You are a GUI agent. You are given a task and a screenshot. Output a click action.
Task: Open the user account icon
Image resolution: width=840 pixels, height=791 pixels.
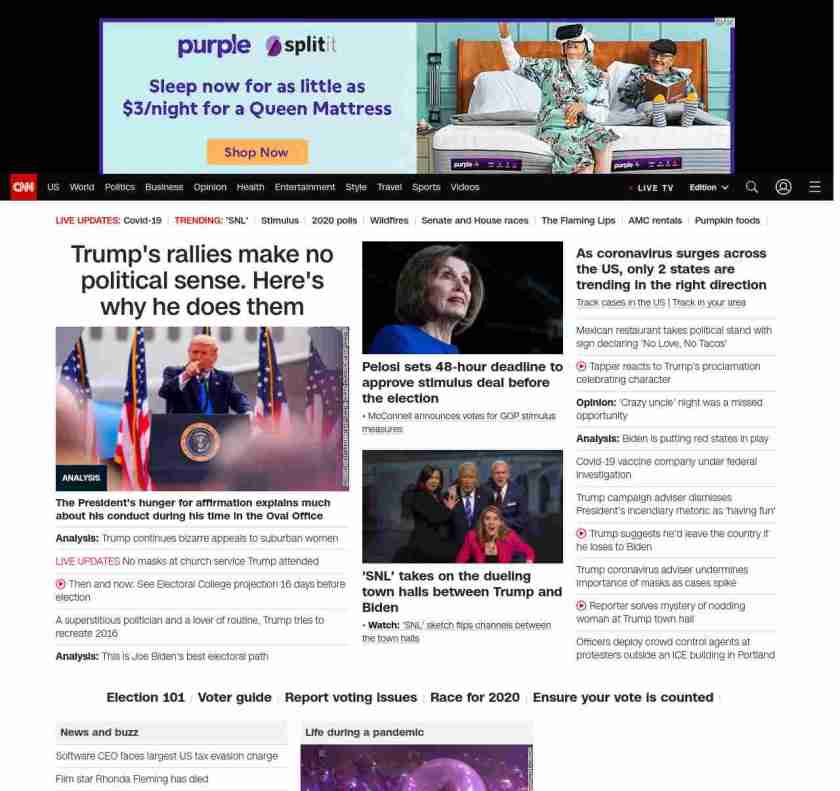783,187
